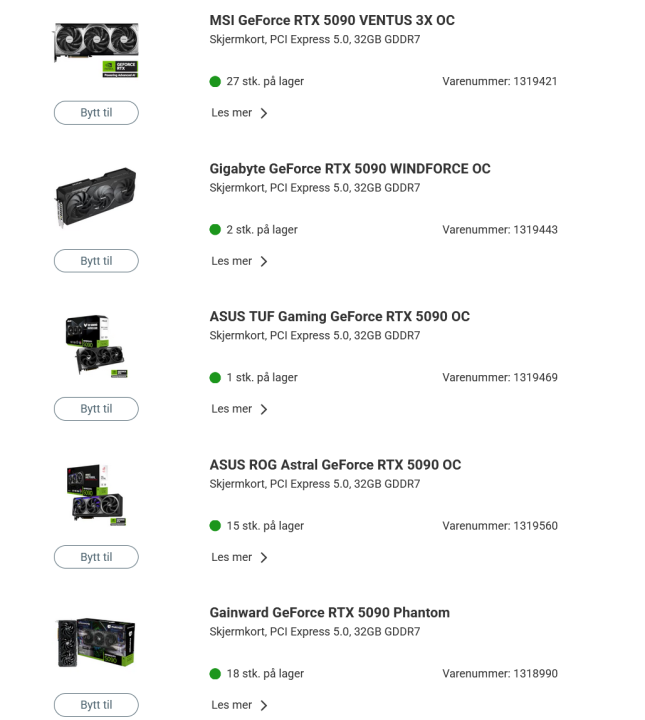This screenshot has height=720, width=645.
Task: Read more about ASUS TUF Gaming RTX 5090 OC
Action: 239,409
